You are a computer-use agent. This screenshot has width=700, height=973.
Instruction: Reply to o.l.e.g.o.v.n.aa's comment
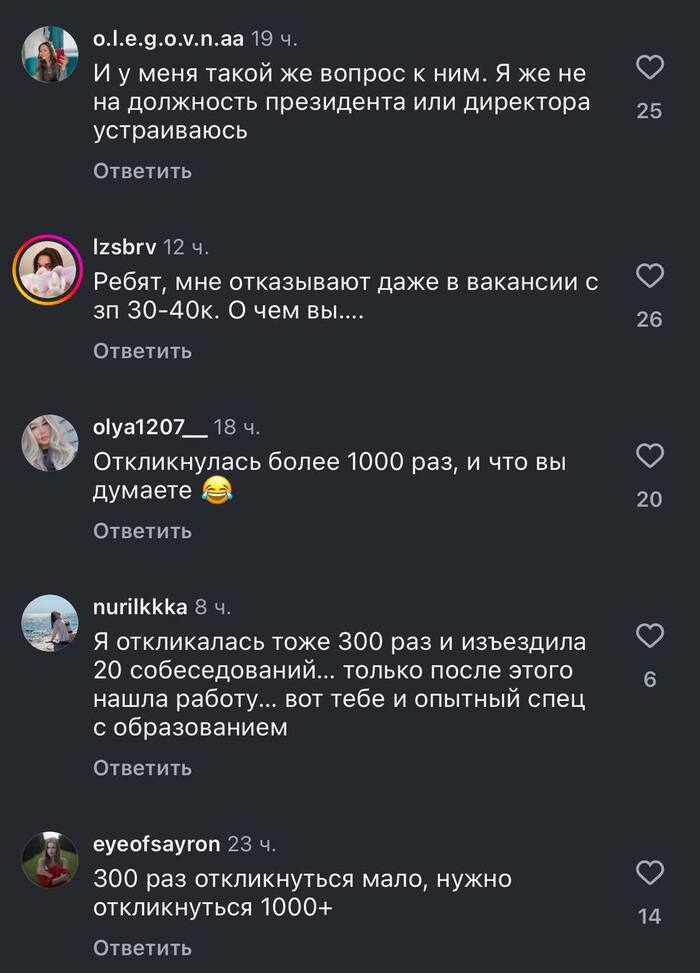click(142, 171)
